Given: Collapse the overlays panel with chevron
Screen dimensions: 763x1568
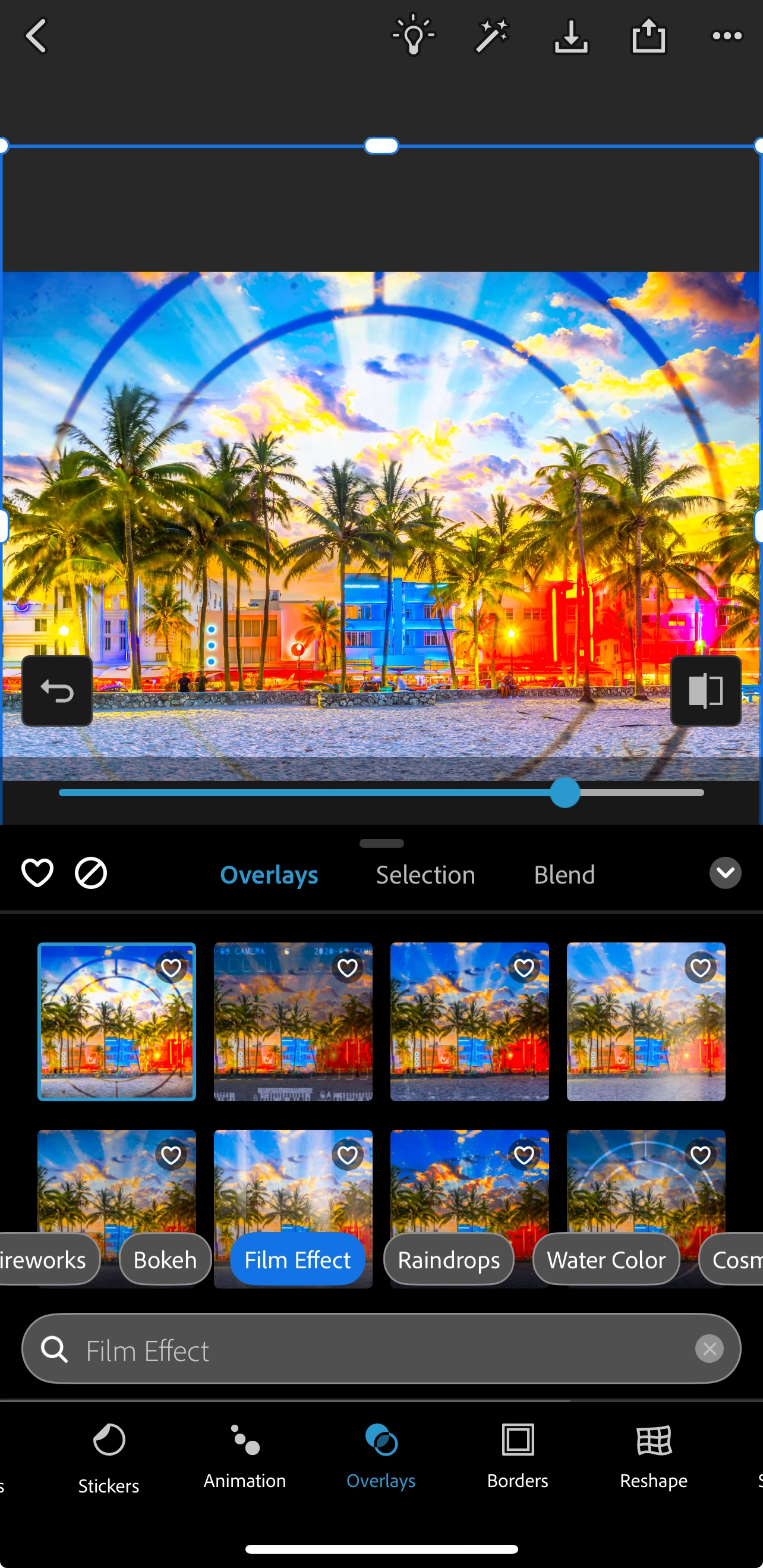Looking at the screenshot, I should [x=724, y=873].
